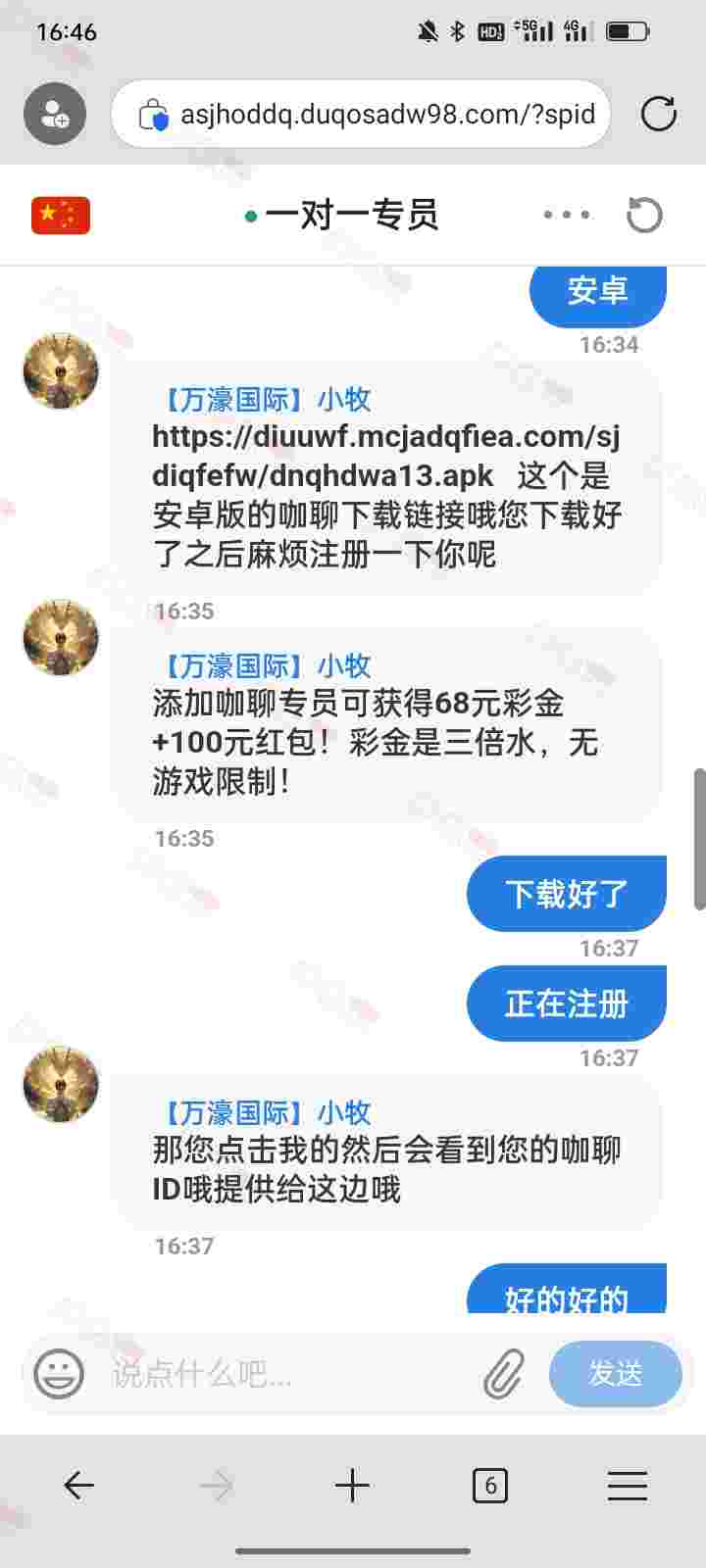Attach a file with the paperclip
The height and width of the screenshot is (1568, 706).
[504, 1373]
